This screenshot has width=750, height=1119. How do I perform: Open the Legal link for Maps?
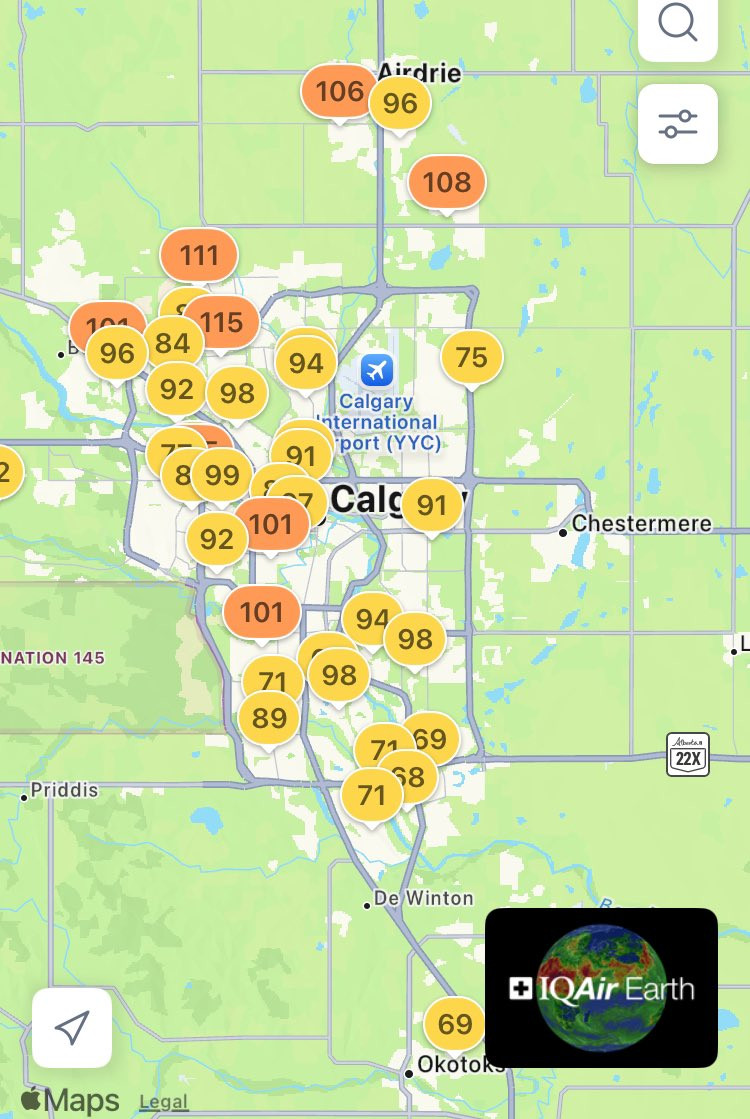(x=163, y=1102)
